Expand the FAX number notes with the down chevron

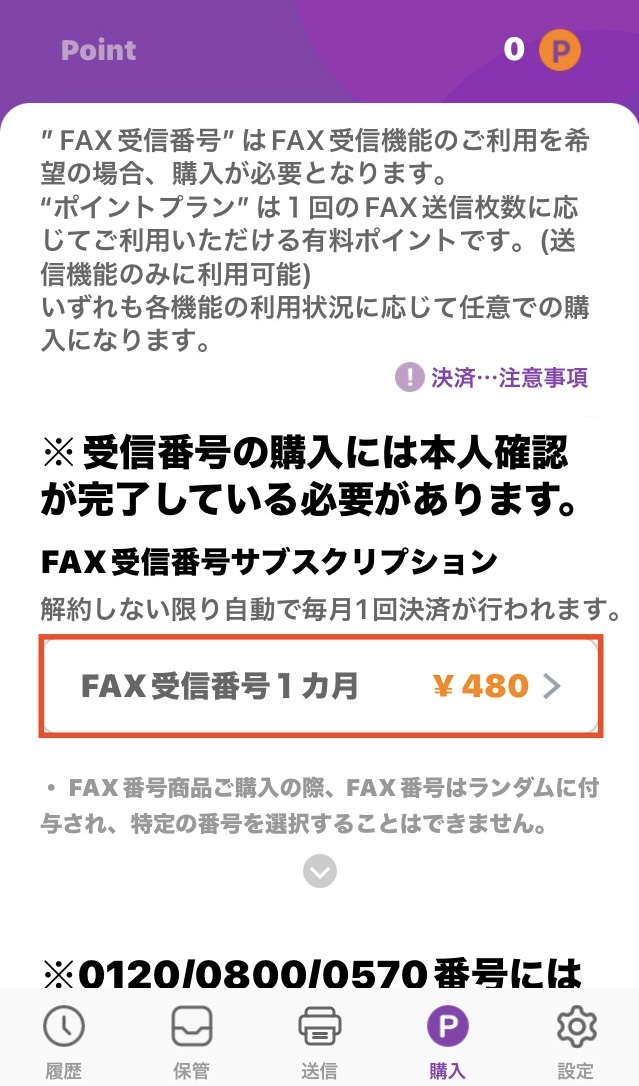click(x=320, y=871)
